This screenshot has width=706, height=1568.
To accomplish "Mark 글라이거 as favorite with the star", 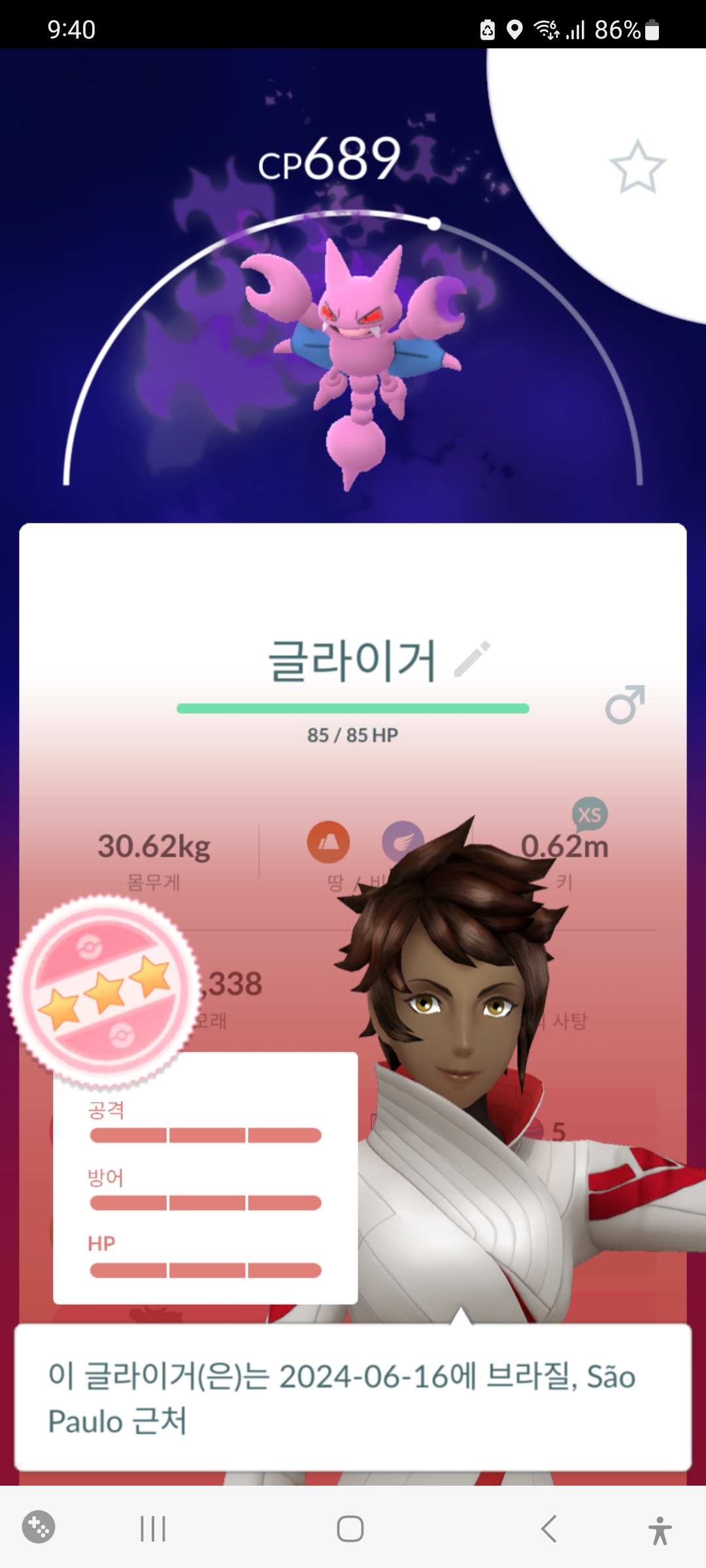I will (637, 167).
